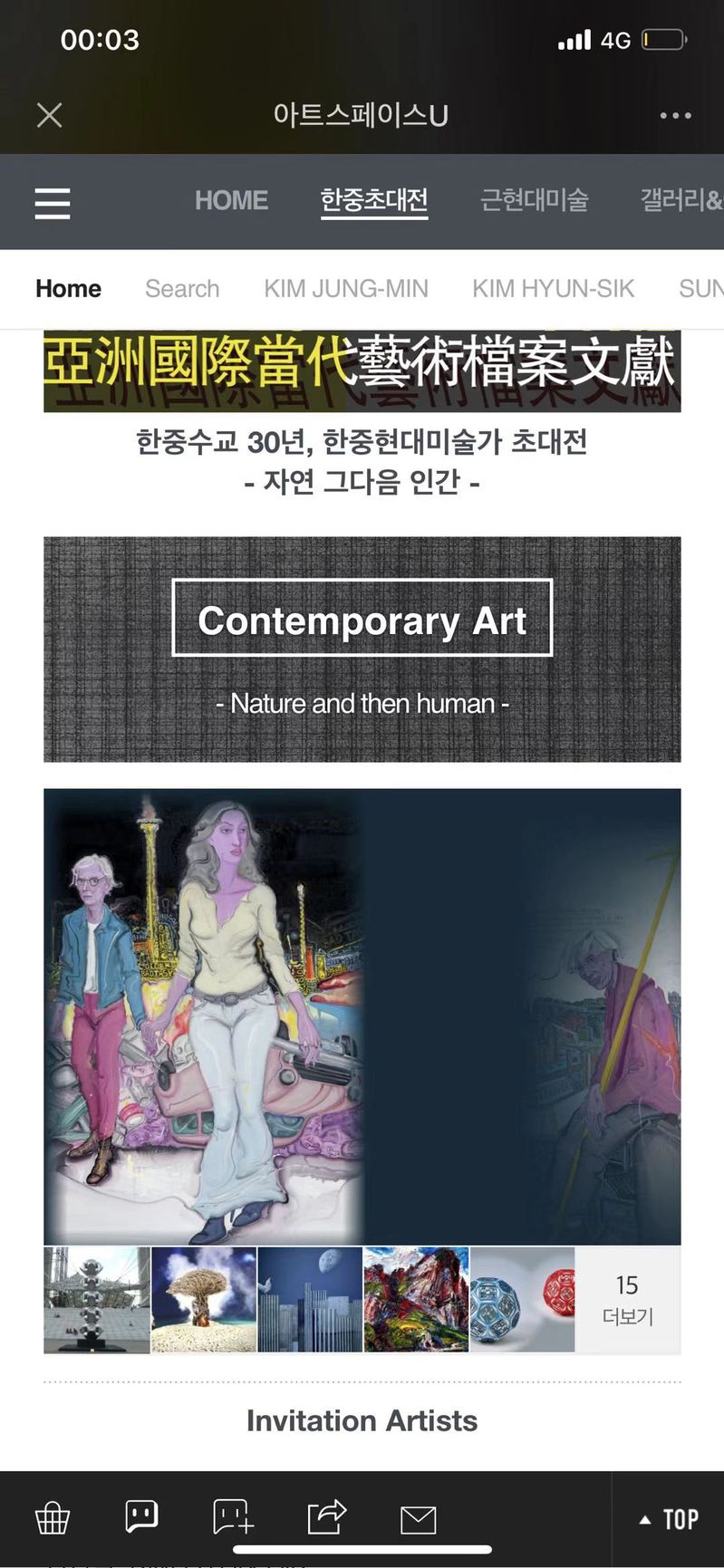Share this page via the share icon

click(326, 1518)
